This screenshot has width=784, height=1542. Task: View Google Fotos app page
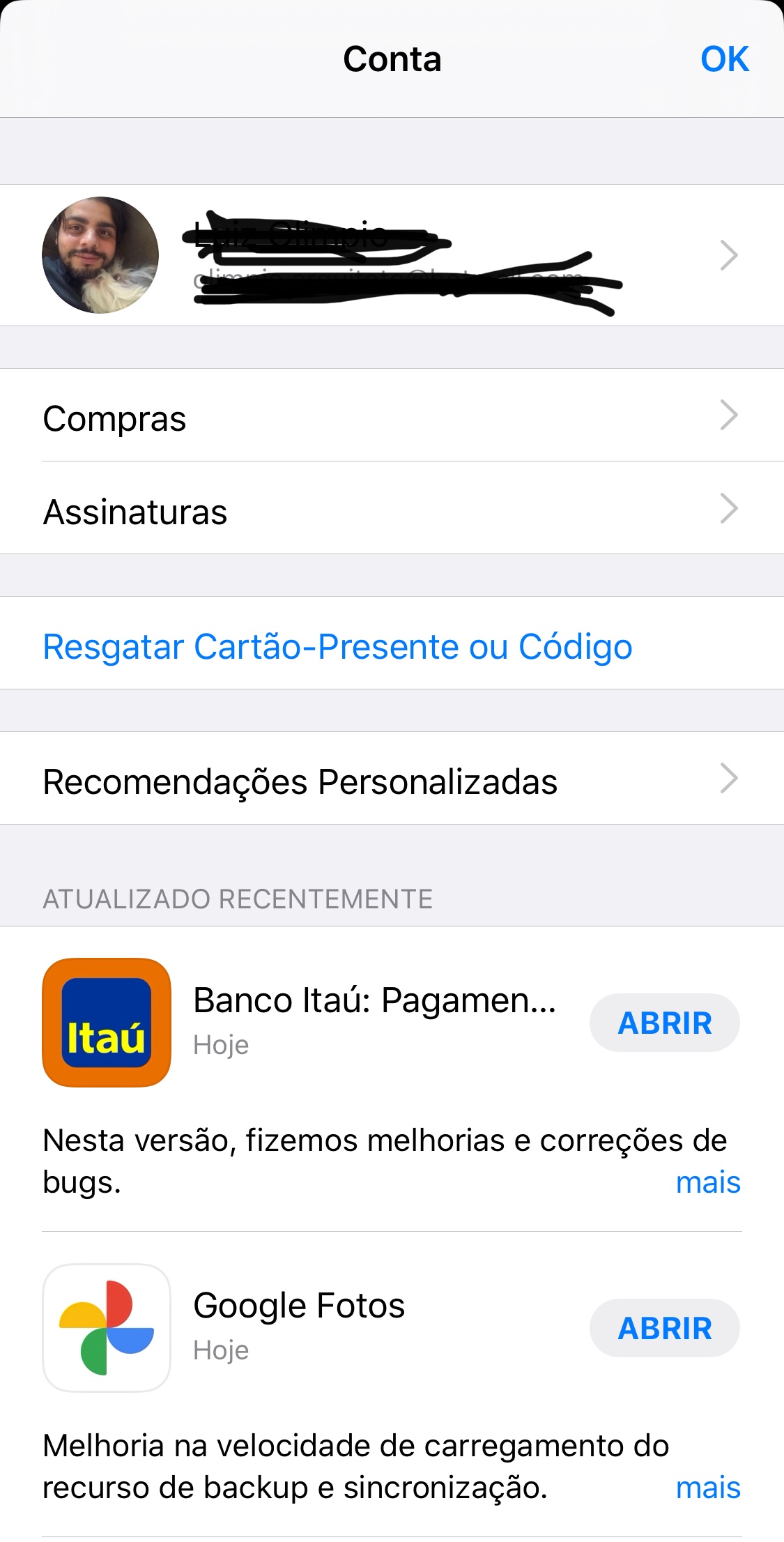click(x=107, y=1327)
